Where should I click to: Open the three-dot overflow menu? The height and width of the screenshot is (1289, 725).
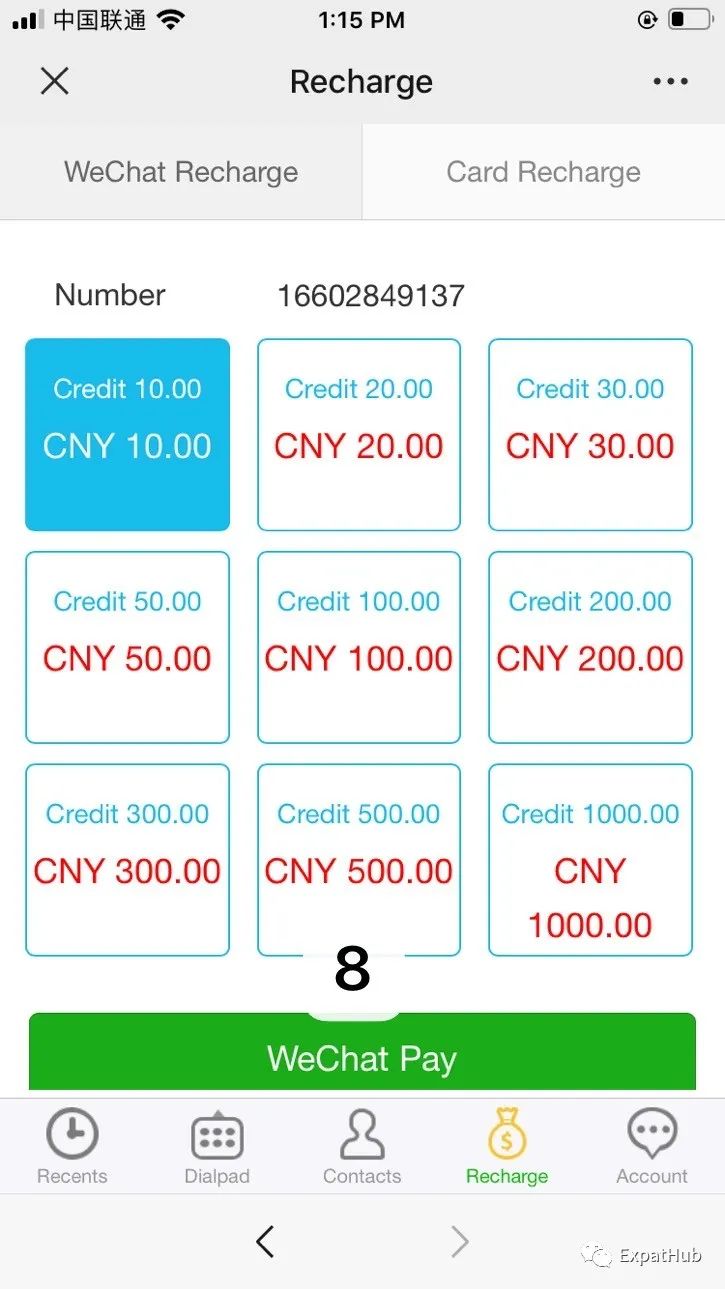point(670,82)
